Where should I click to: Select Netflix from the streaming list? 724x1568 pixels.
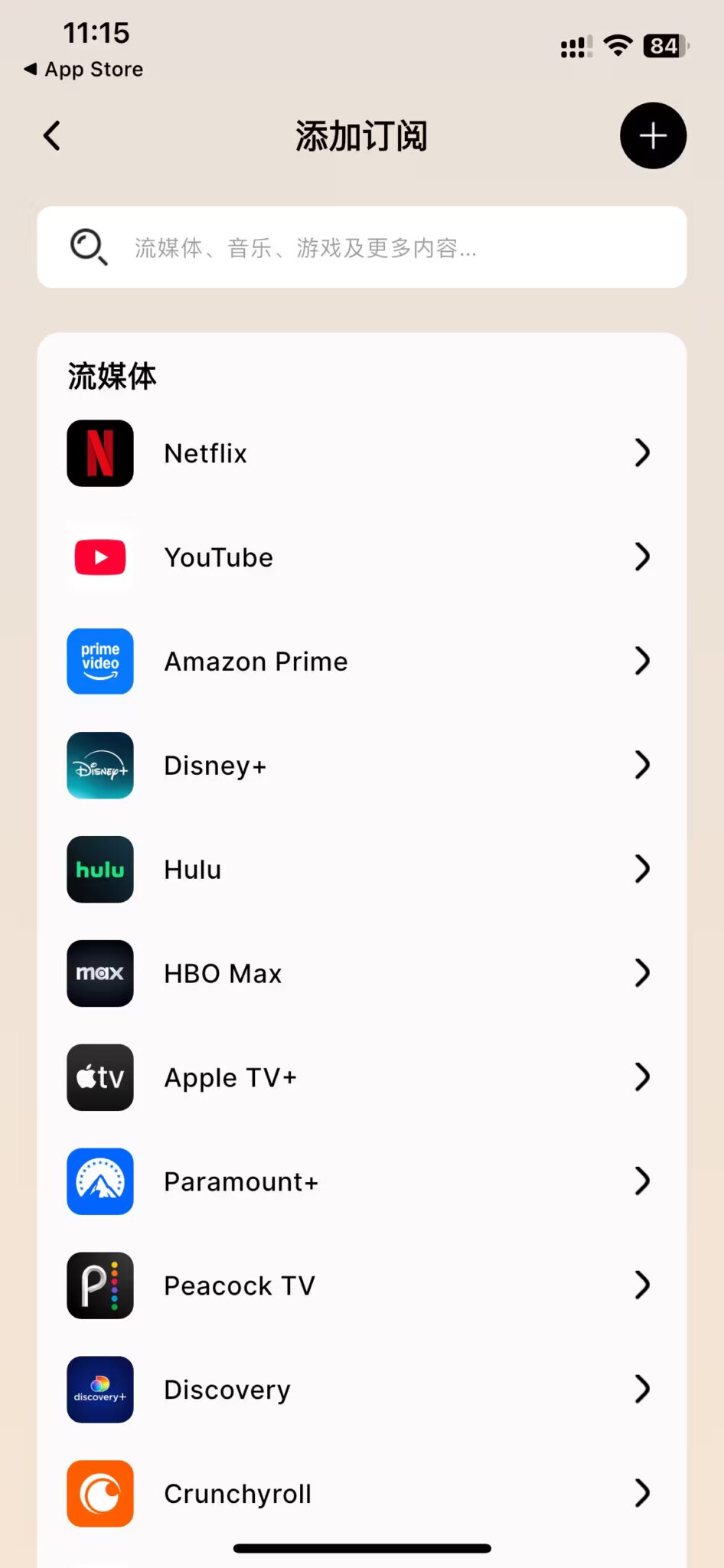point(361,453)
